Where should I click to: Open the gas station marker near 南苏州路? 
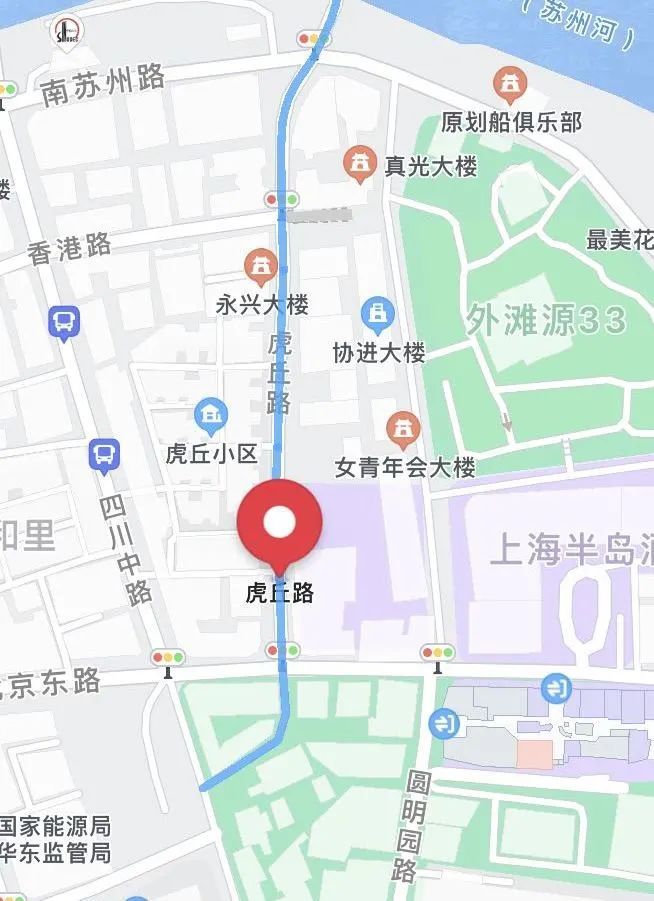pos(67,34)
